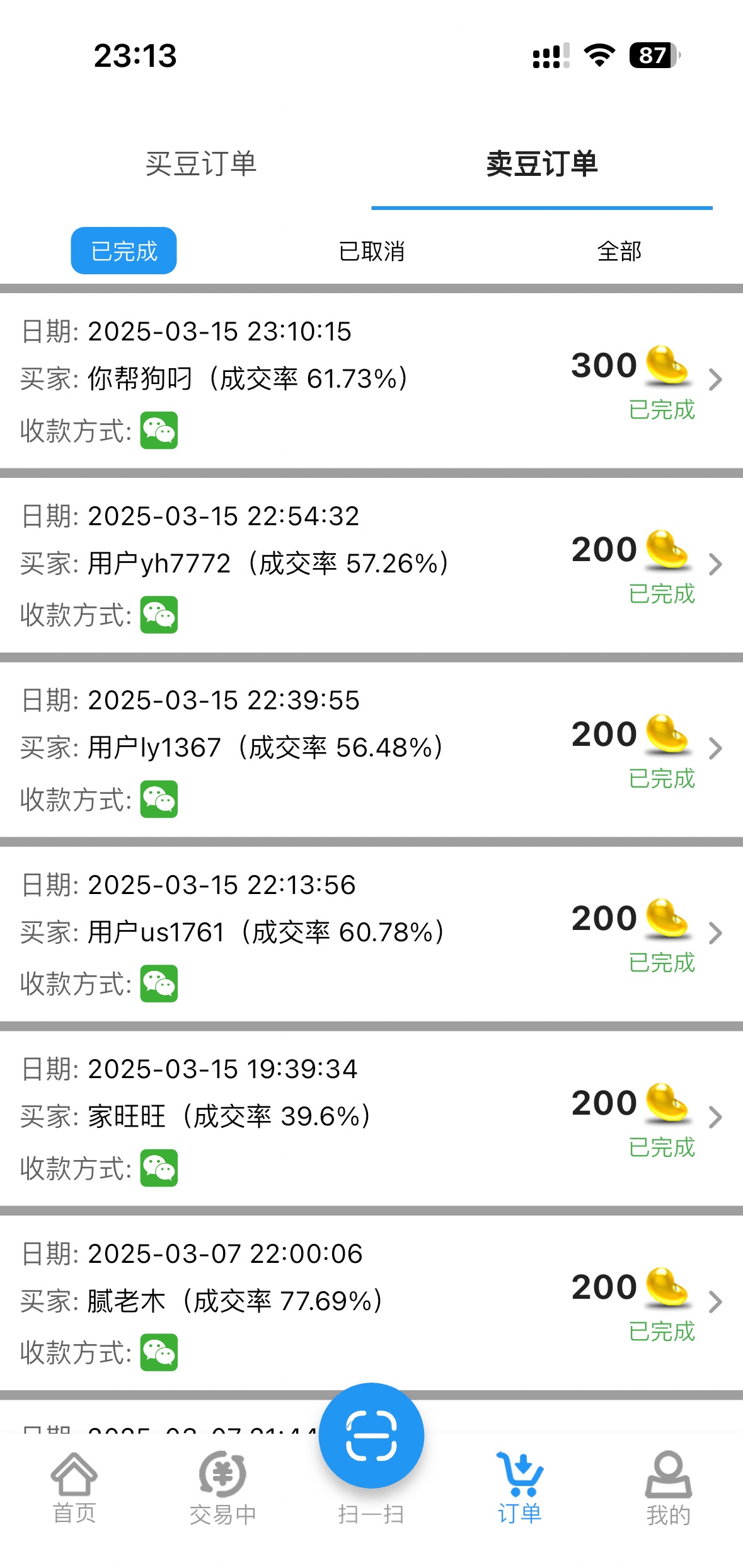
Task: Open the order from buyer 用户yh7772
Action: tap(371, 564)
